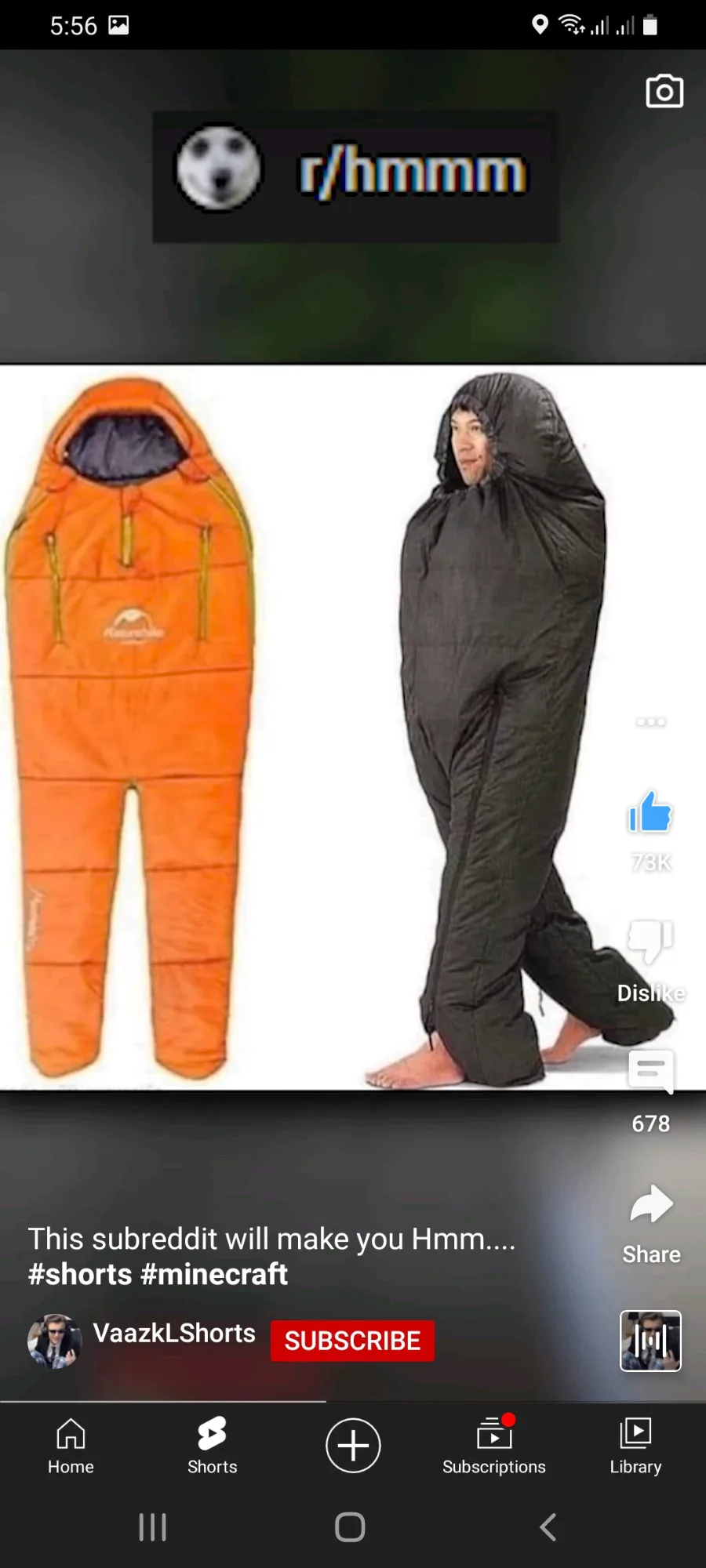Dislike this Short
Viewport: 706px width, 1568px height.
650,941
